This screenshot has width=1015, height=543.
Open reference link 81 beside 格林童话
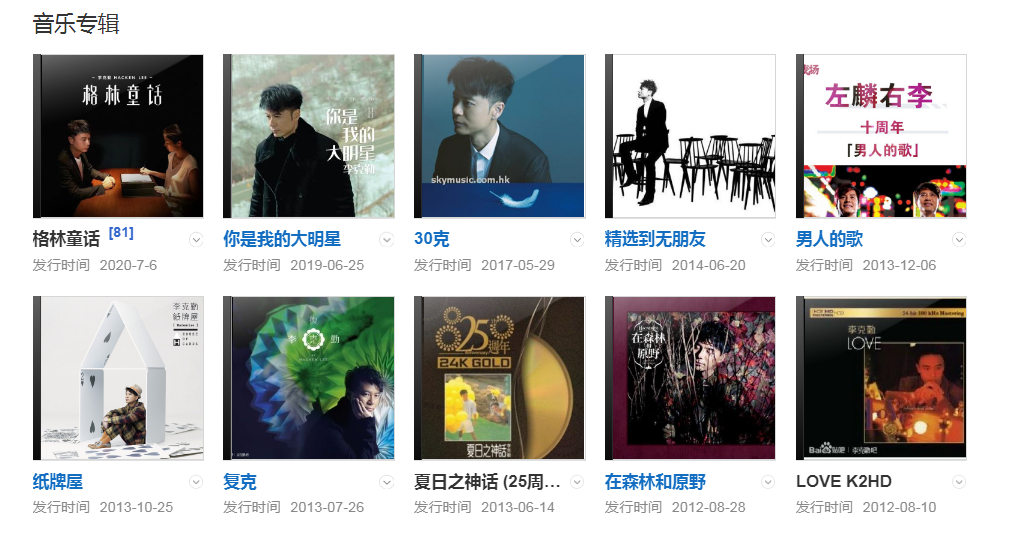pos(120,233)
